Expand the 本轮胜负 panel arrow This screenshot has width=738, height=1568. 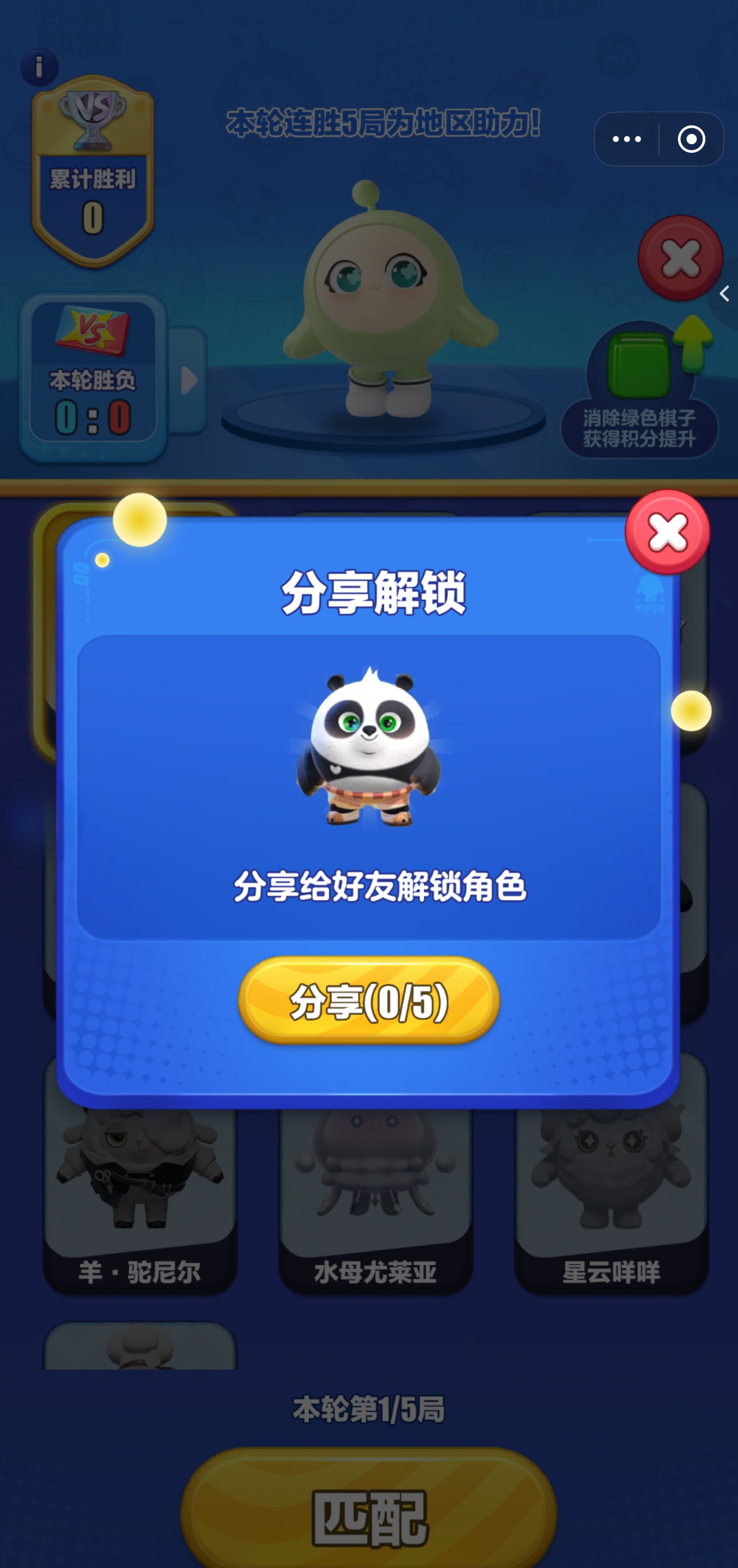click(188, 381)
